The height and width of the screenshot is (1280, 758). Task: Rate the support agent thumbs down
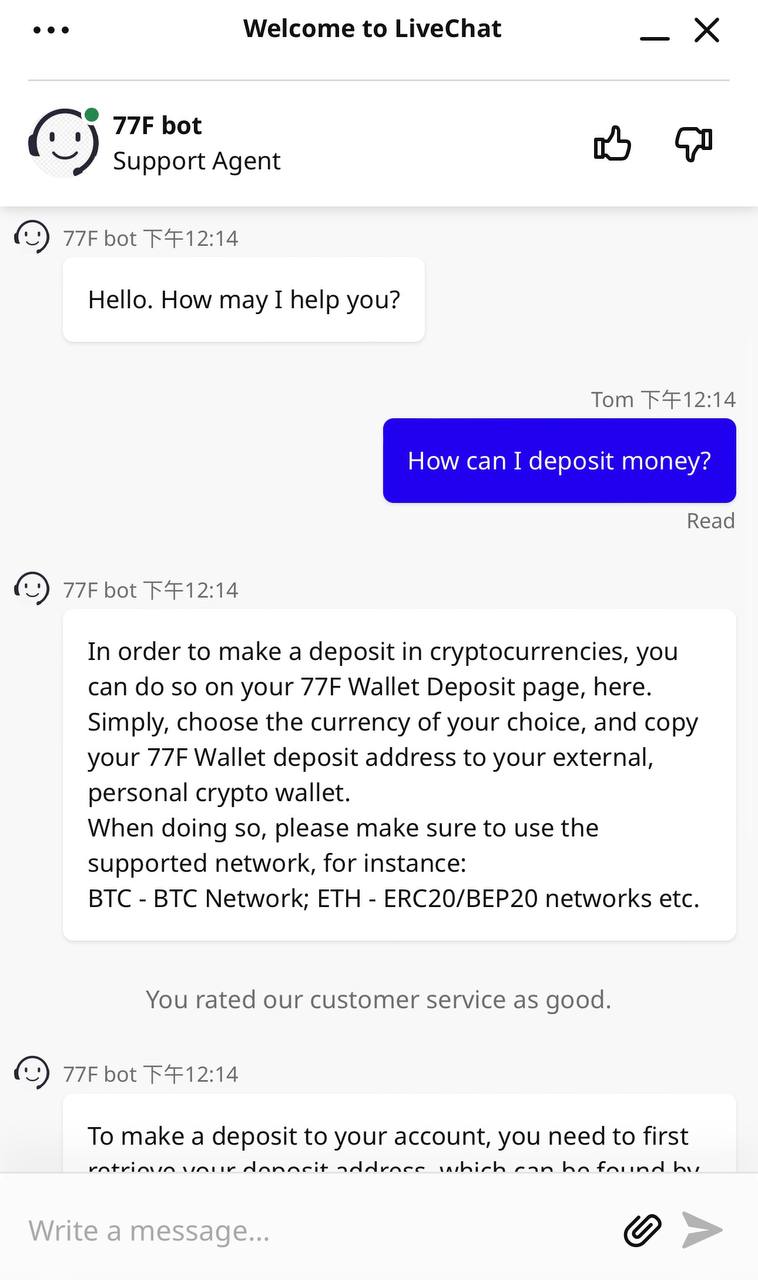coord(693,144)
